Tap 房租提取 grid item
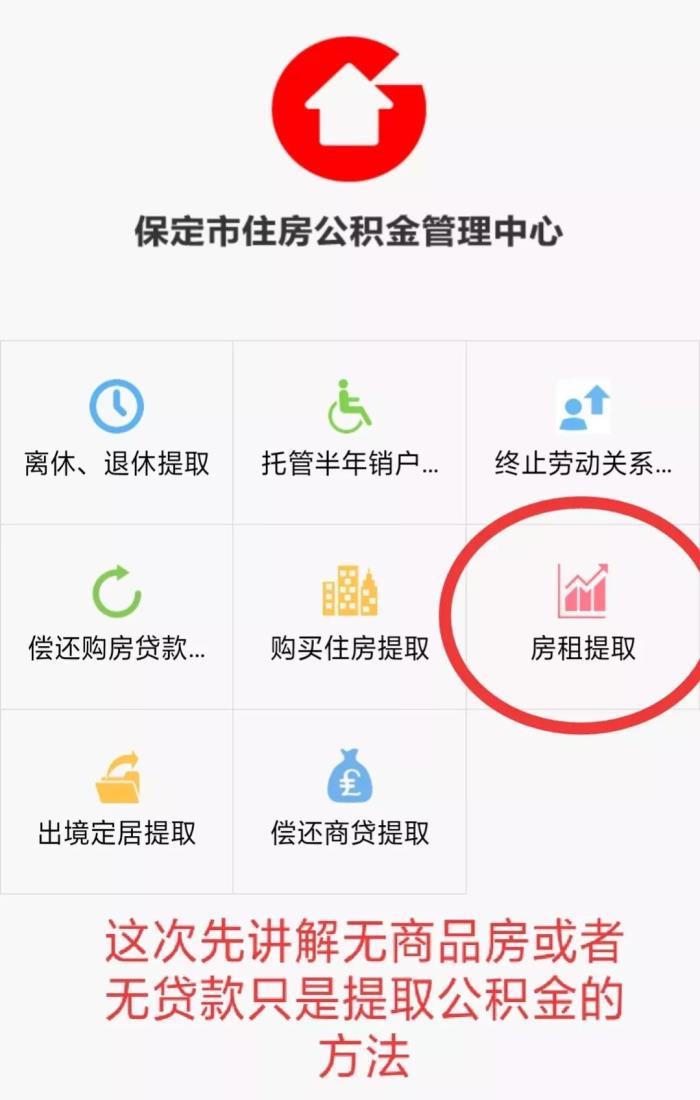The image size is (700, 1100). (x=583, y=616)
